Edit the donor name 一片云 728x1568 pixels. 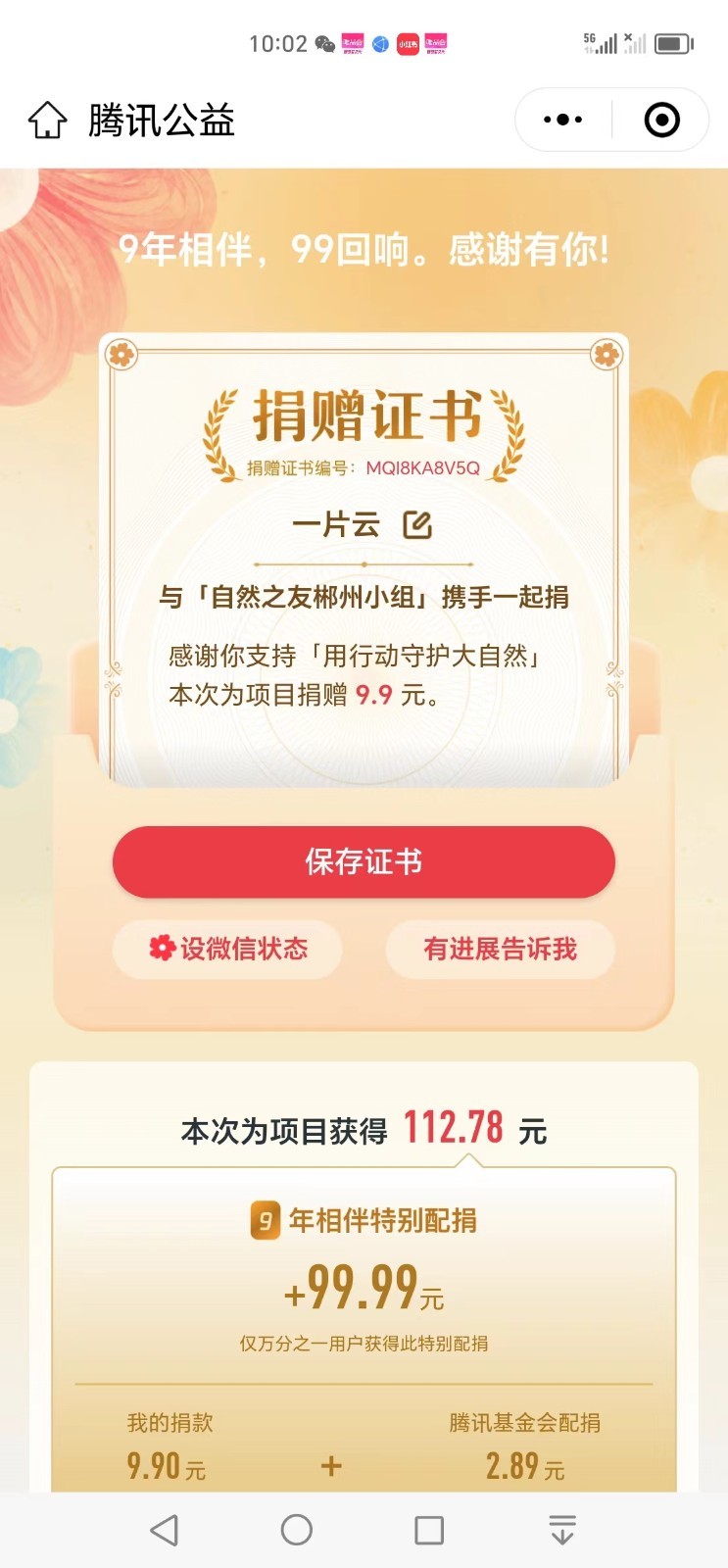[417, 525]
